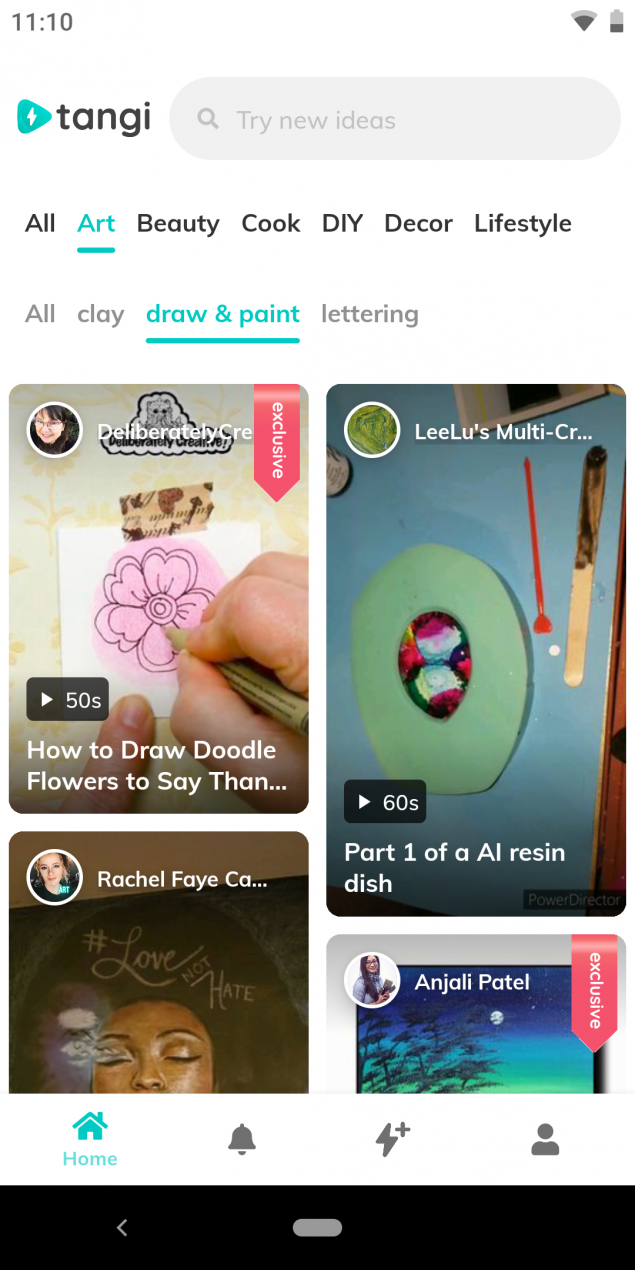Image resolution: width=635 pixels, height=1270 pixels.
Task: Go to the profile tab
Action: 545,1139
